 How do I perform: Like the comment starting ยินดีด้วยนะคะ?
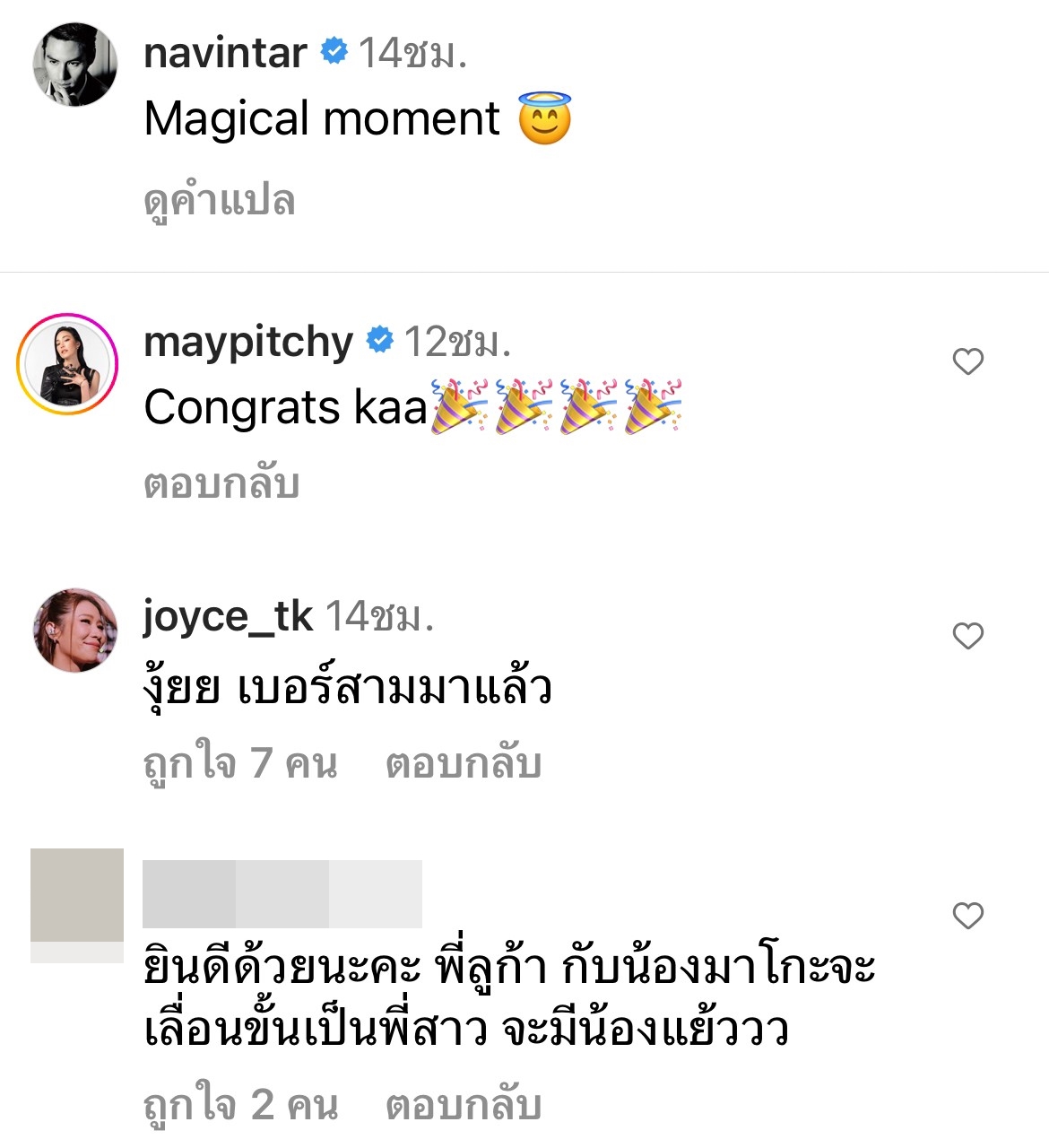(x=967, y=916)
